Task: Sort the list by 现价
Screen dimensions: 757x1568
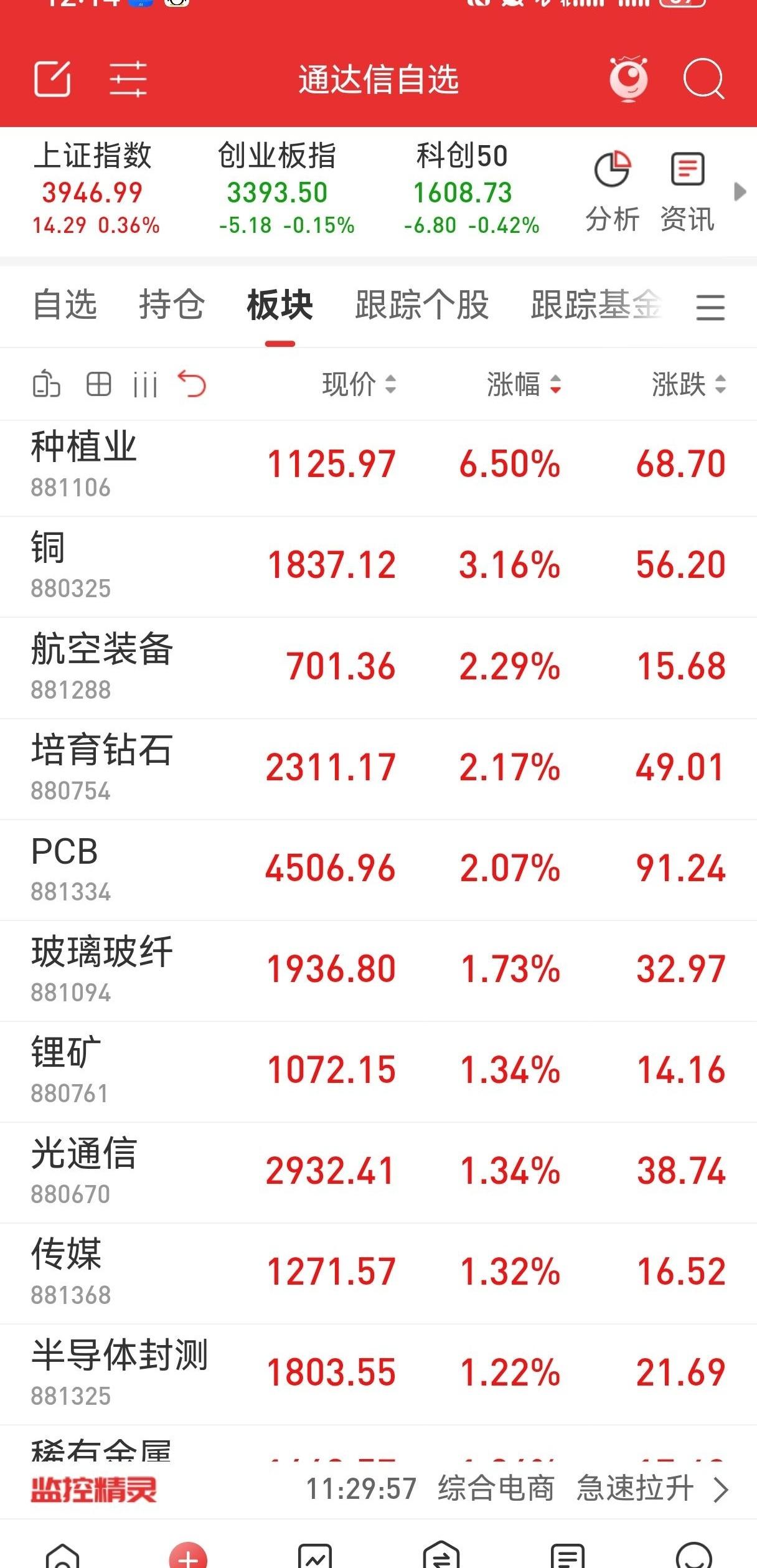Action: tap(359, 384)
